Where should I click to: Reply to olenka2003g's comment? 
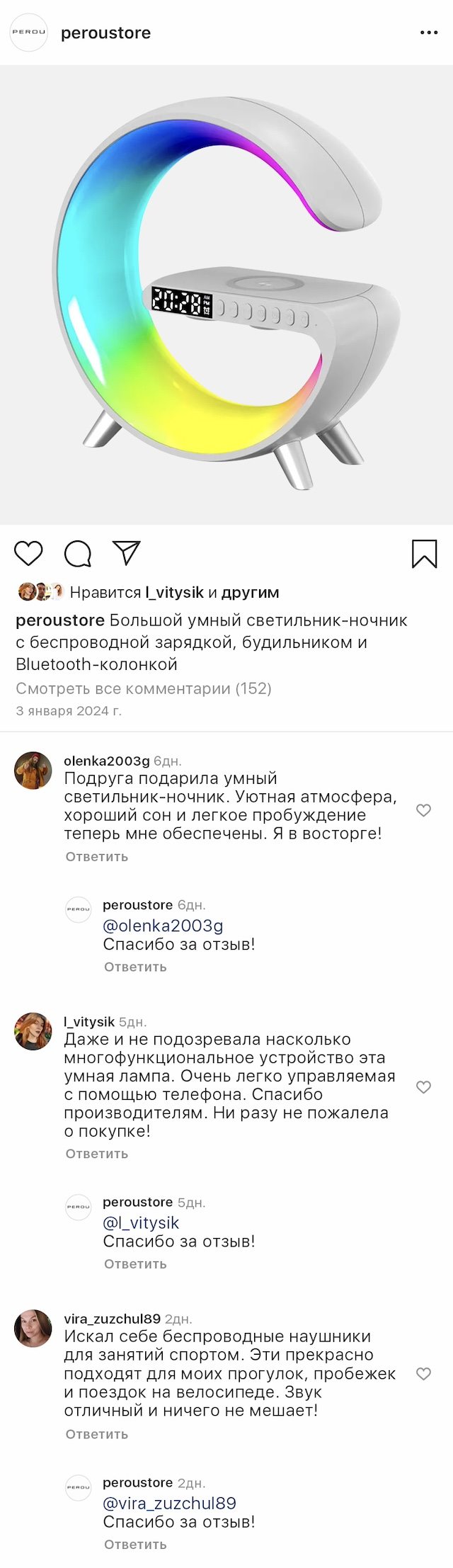97,856
